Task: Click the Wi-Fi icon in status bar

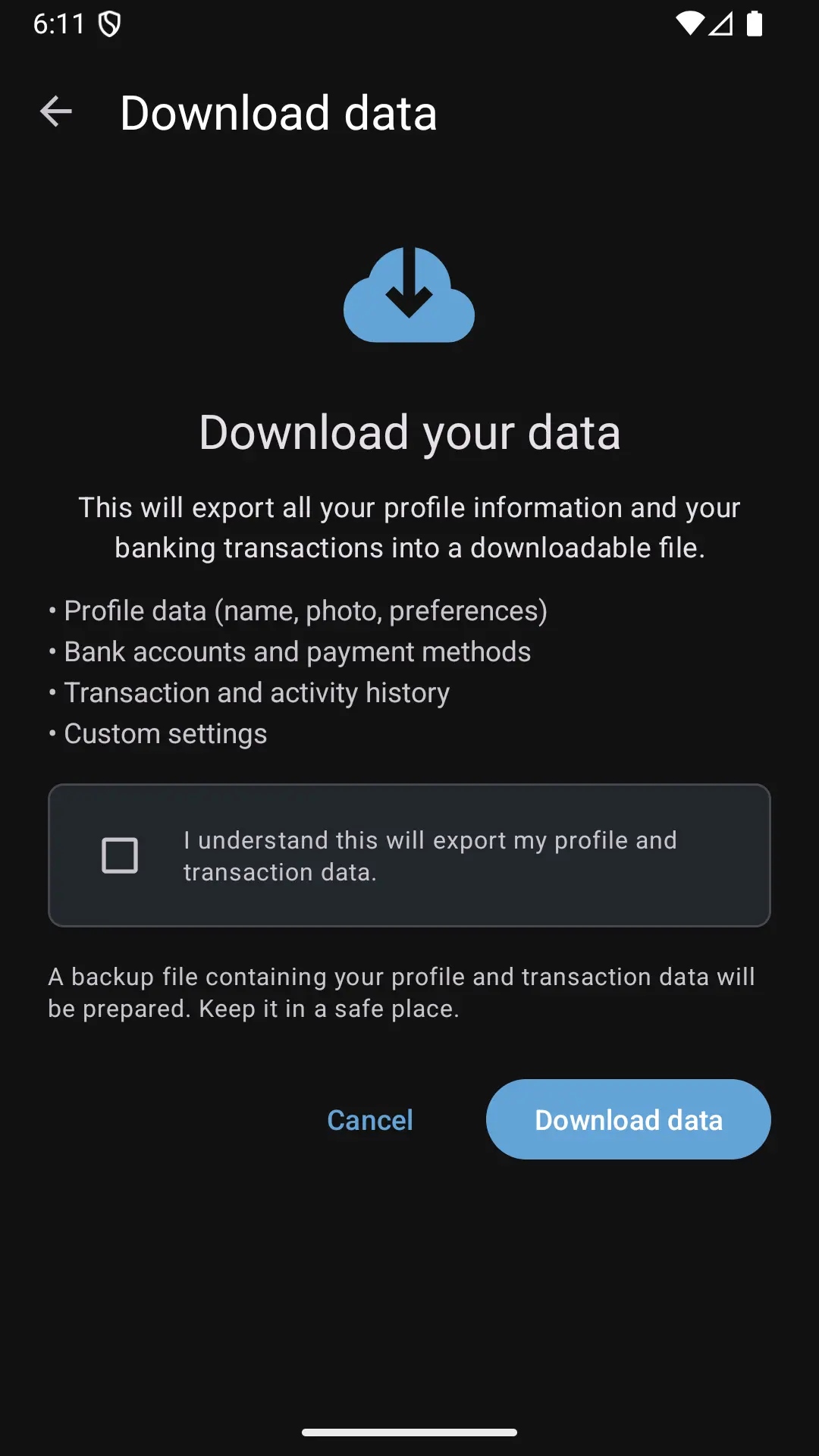Action: pos(689,23)
